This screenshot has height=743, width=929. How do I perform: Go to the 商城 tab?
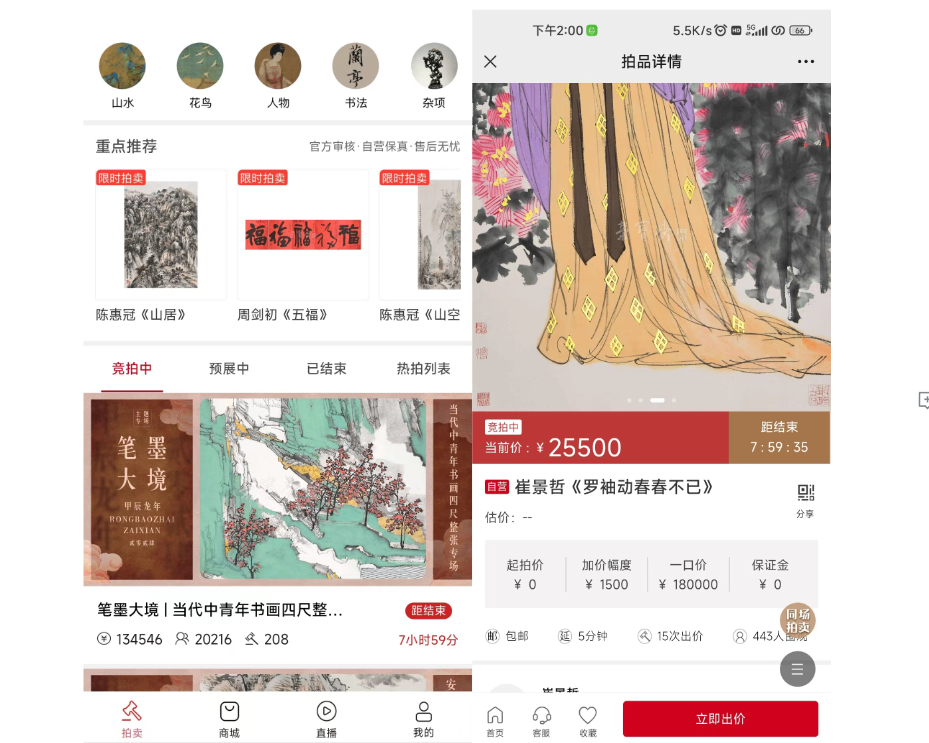coord(229,719)
